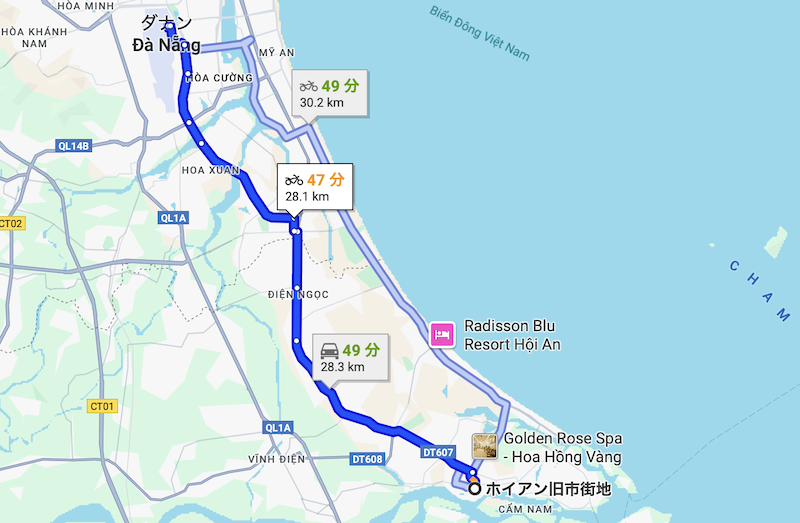
Task: Open Golden Rose Spa place marker
Action: 485,446
